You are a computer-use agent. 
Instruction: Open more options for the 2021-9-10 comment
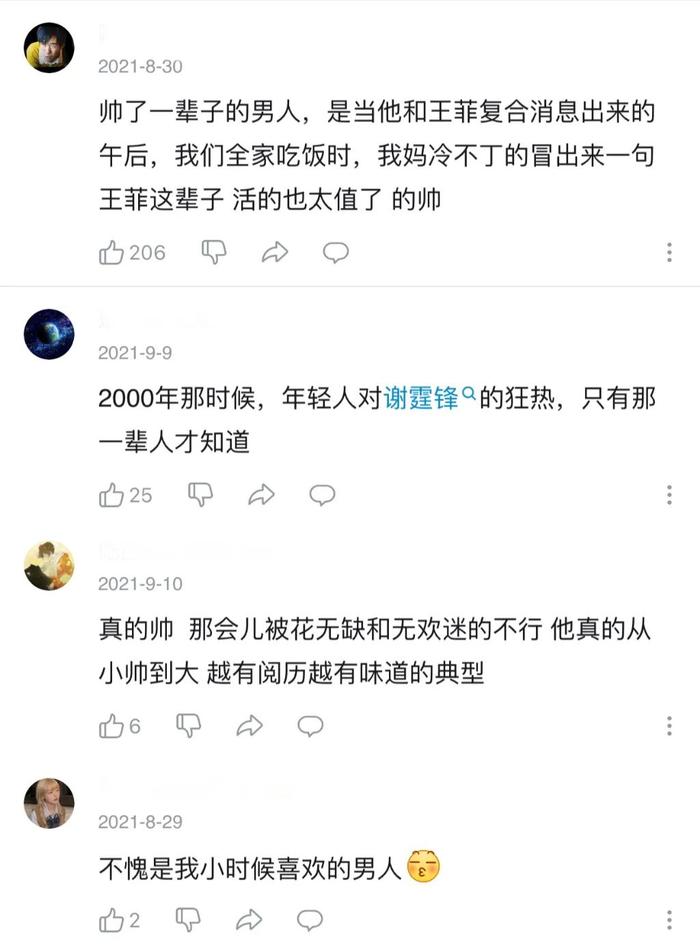tap(669, 727)
